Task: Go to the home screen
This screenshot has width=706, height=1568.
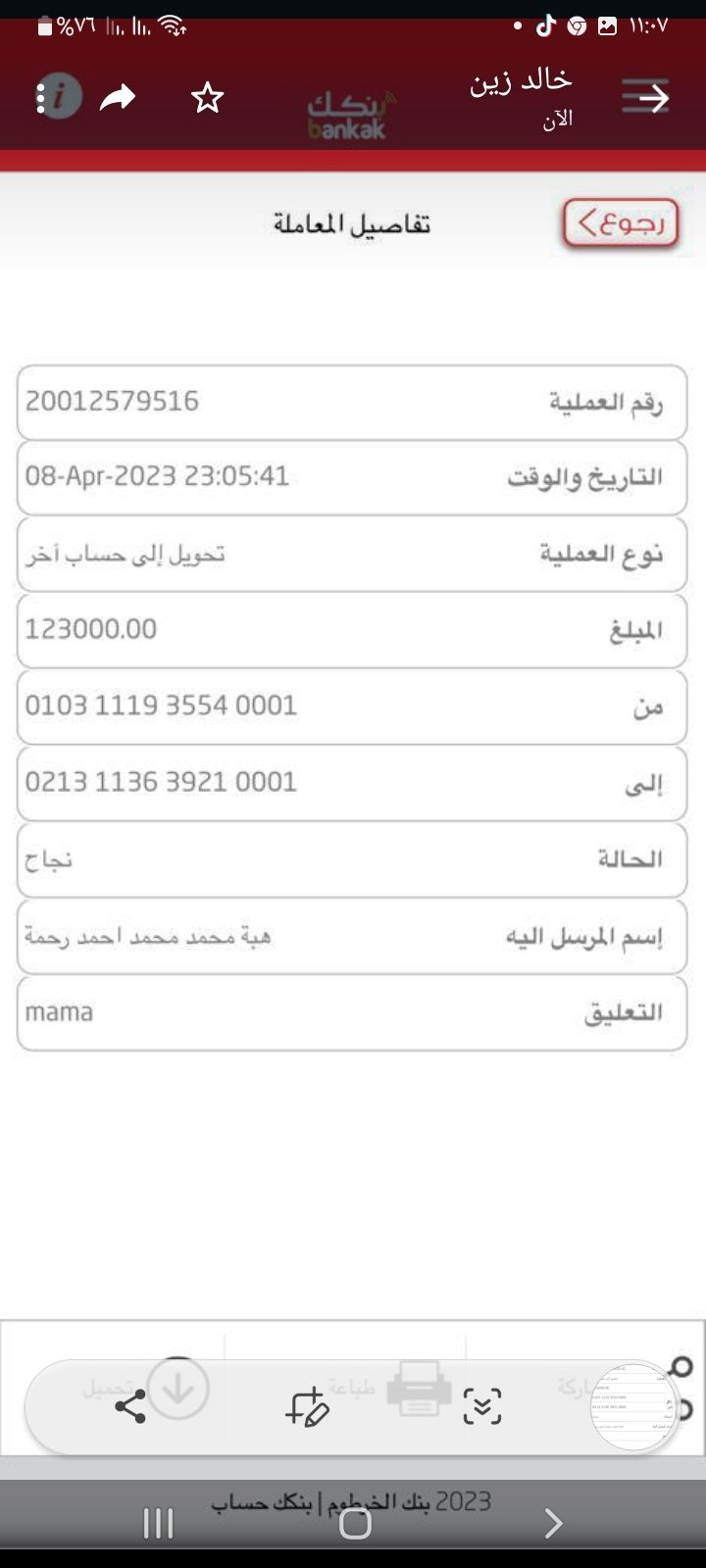Action: [x=355, y=1523]
